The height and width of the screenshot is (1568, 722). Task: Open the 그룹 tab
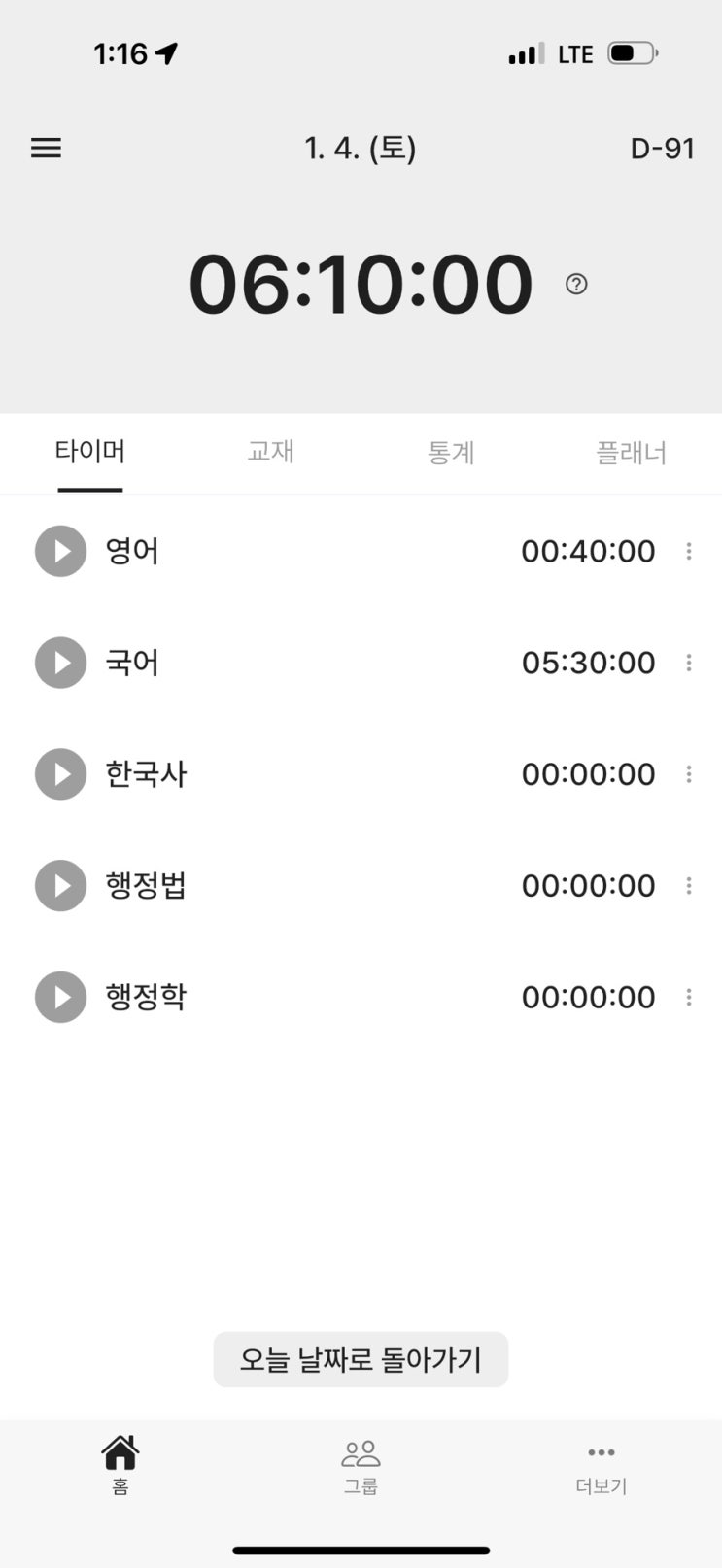pyautogui.click(x=361, y=1465)
